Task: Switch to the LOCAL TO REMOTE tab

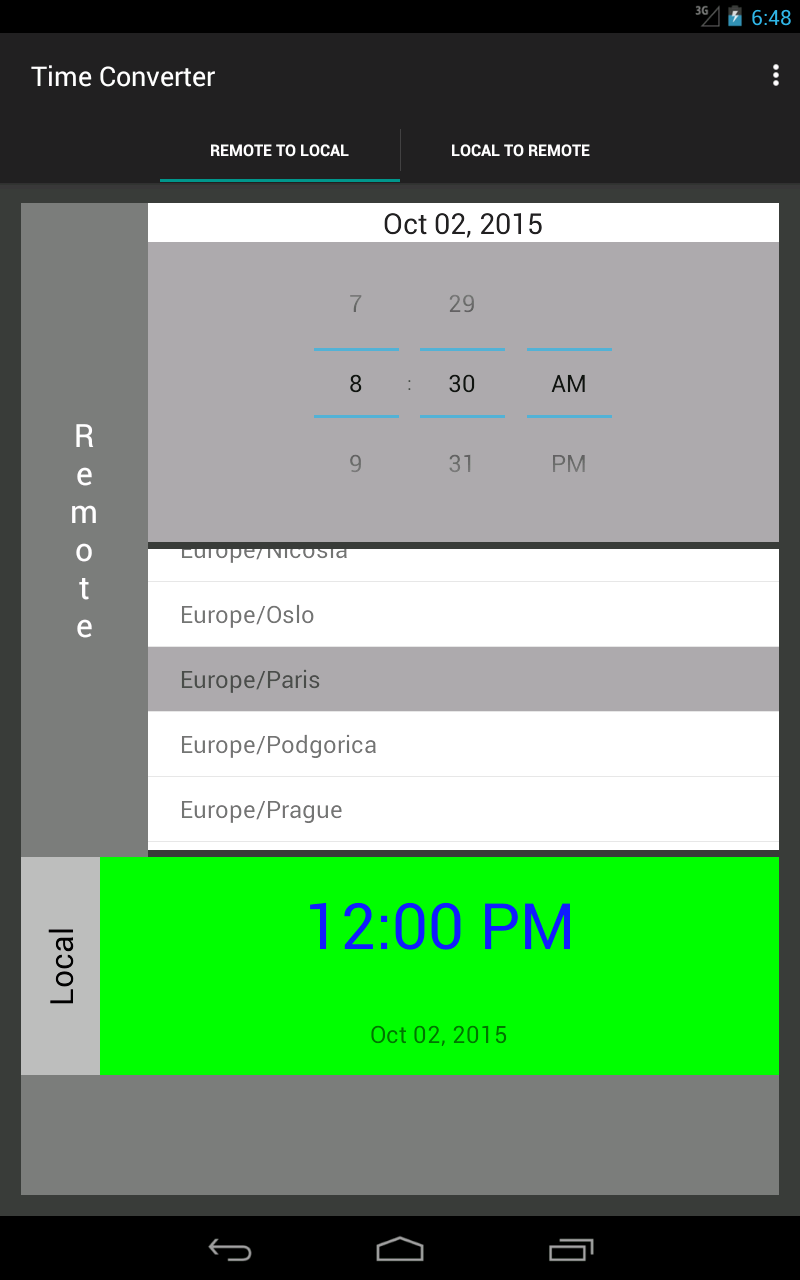Action: click(x=520, y=150)
